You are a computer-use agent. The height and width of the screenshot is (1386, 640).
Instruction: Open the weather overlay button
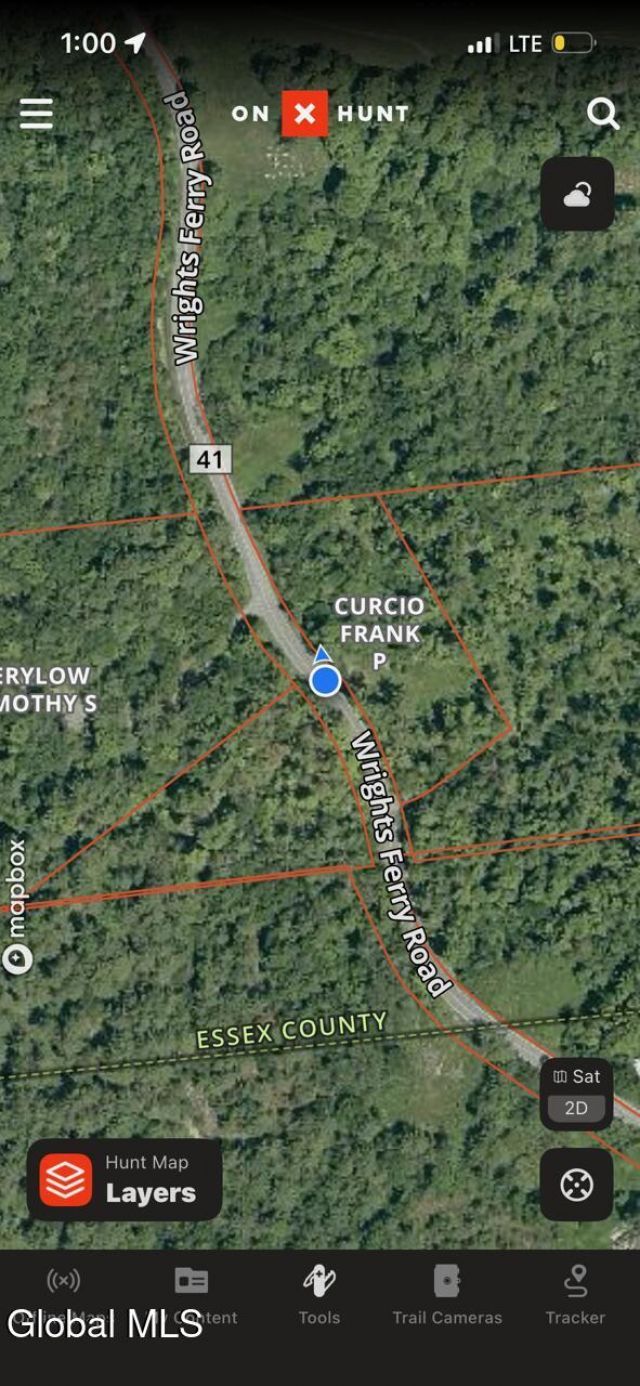click(x=577, y=194)
